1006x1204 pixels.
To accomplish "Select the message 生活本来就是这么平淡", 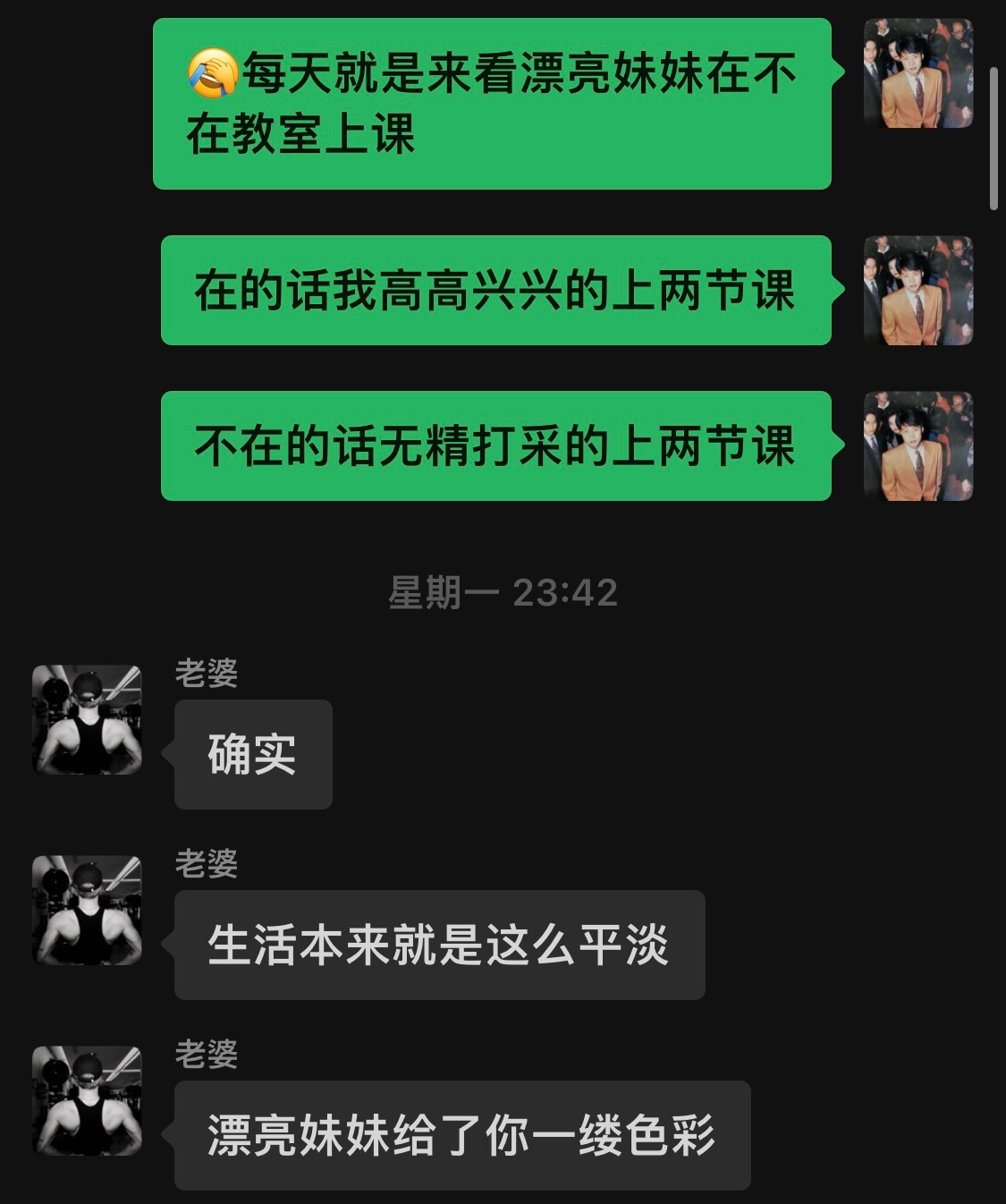I will (x=438, y=942).
